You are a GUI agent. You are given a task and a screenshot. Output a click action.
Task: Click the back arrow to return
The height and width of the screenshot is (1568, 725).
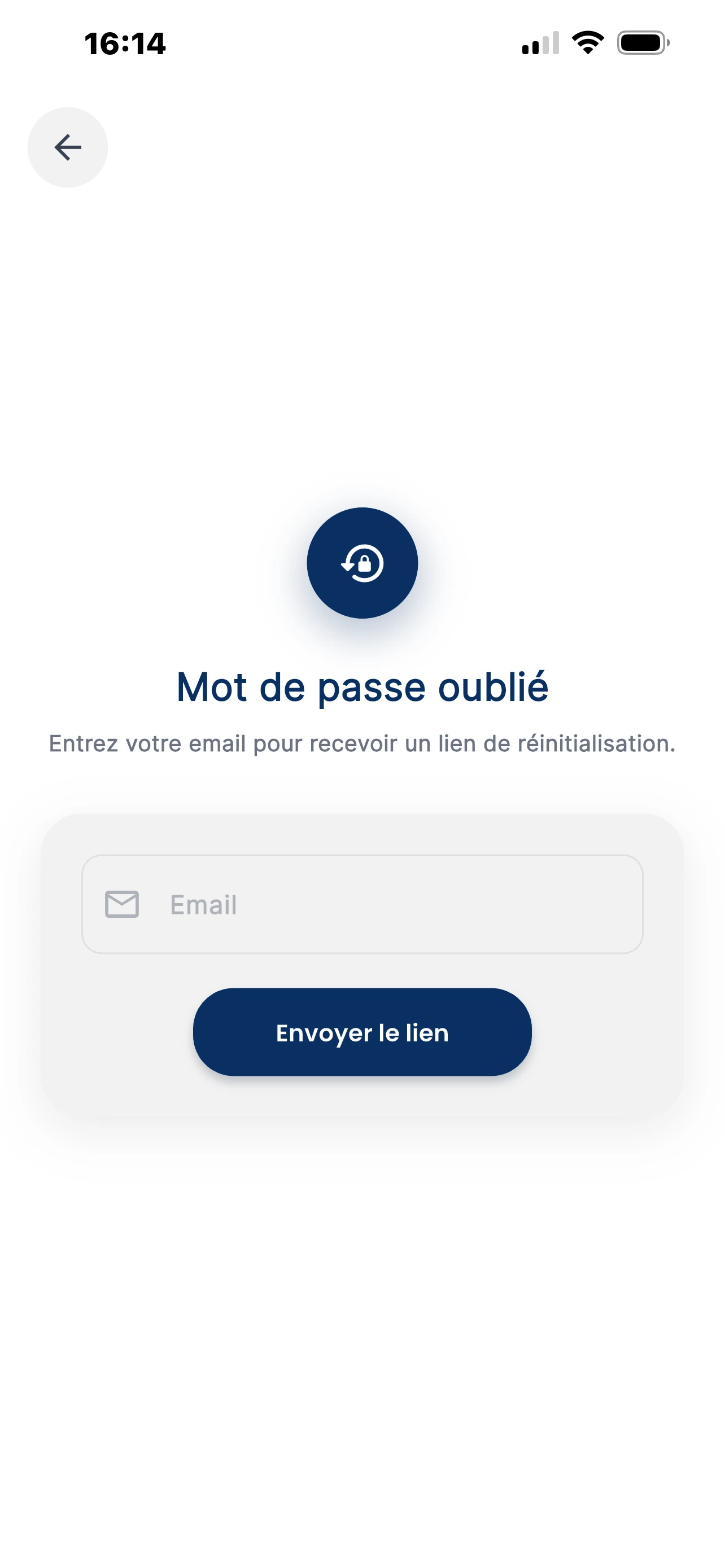pyautogui.click(x=67, y=147)
